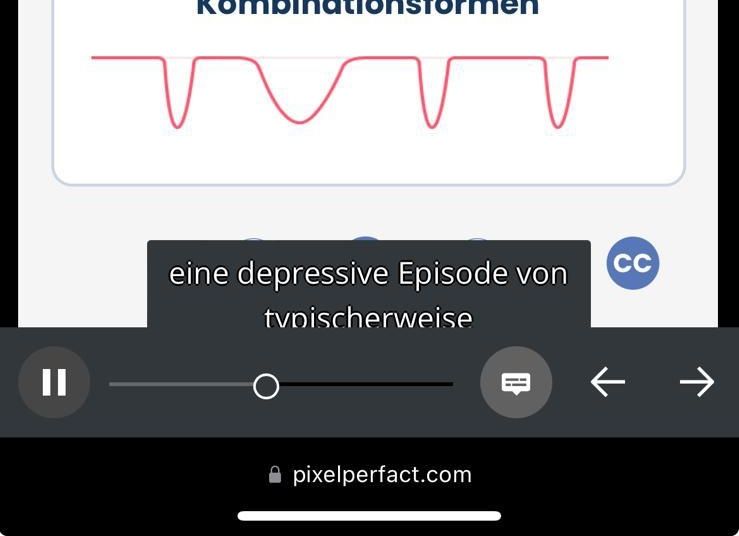Tap the pixelperfact.com address bar
Viewport: 739px width, 536px height.
370,475
